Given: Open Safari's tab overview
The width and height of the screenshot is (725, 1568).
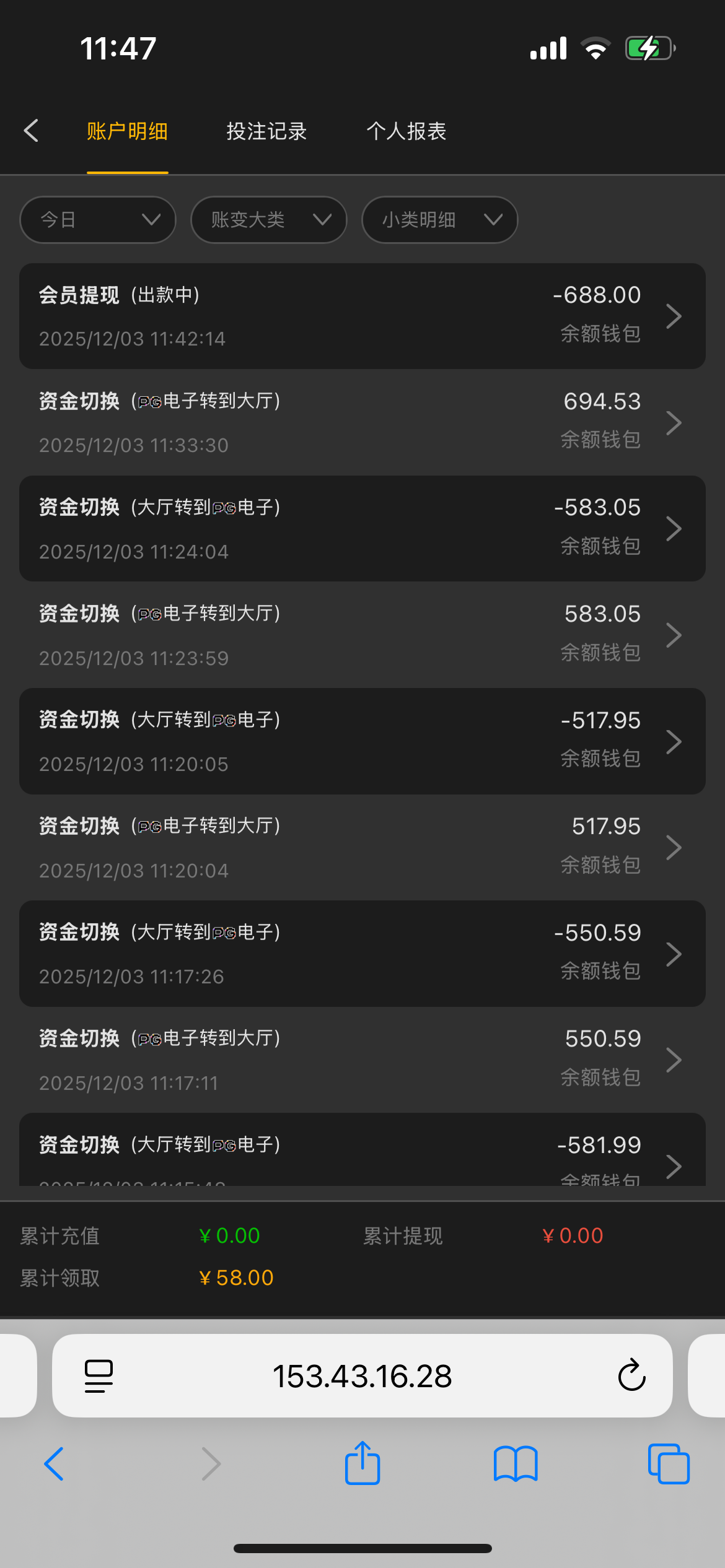Looking at the screenshot, I should [668, 1463].
